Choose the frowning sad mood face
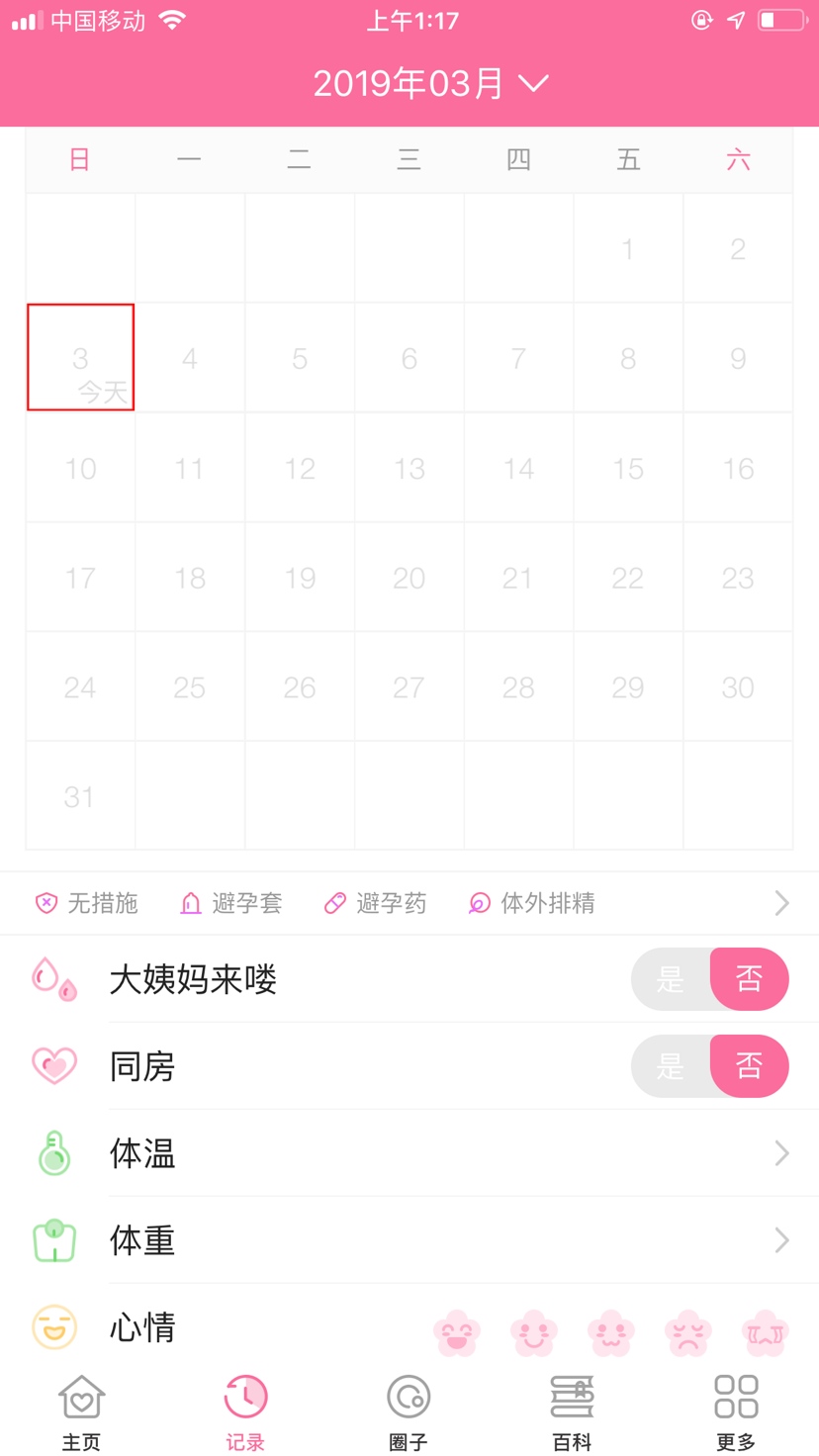 [688, 1332]
